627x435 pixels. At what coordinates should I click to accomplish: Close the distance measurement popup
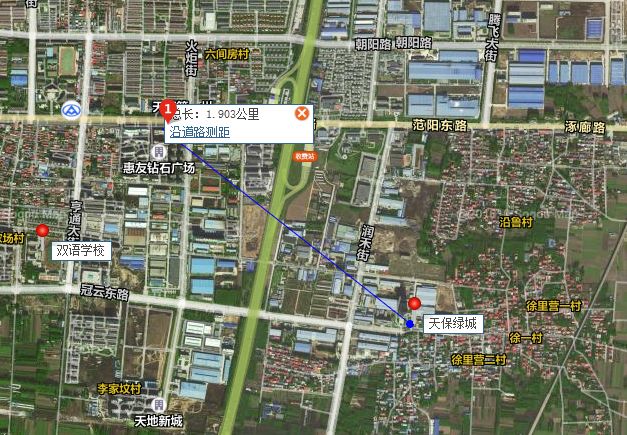click(301, 113)
